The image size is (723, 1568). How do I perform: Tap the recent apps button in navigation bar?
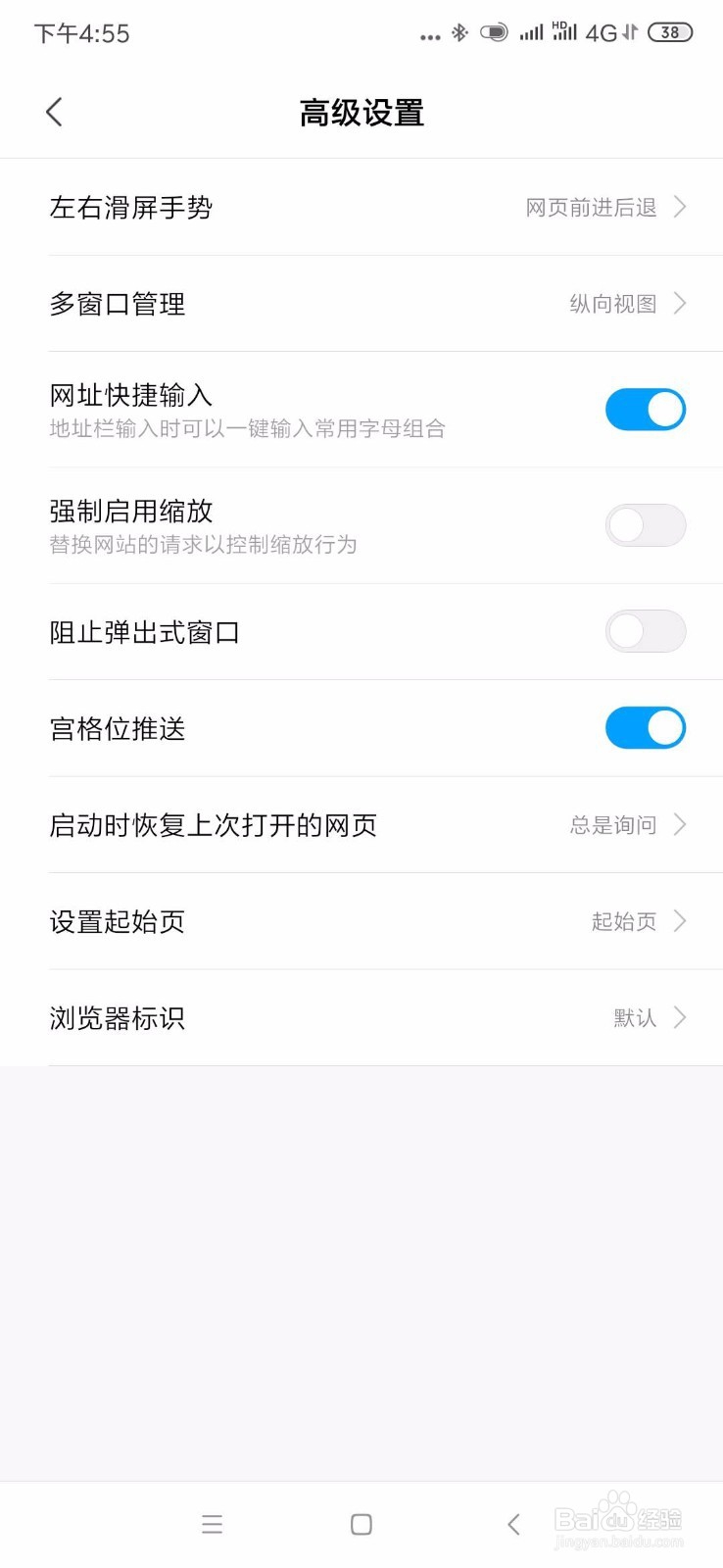[212, 1524]
